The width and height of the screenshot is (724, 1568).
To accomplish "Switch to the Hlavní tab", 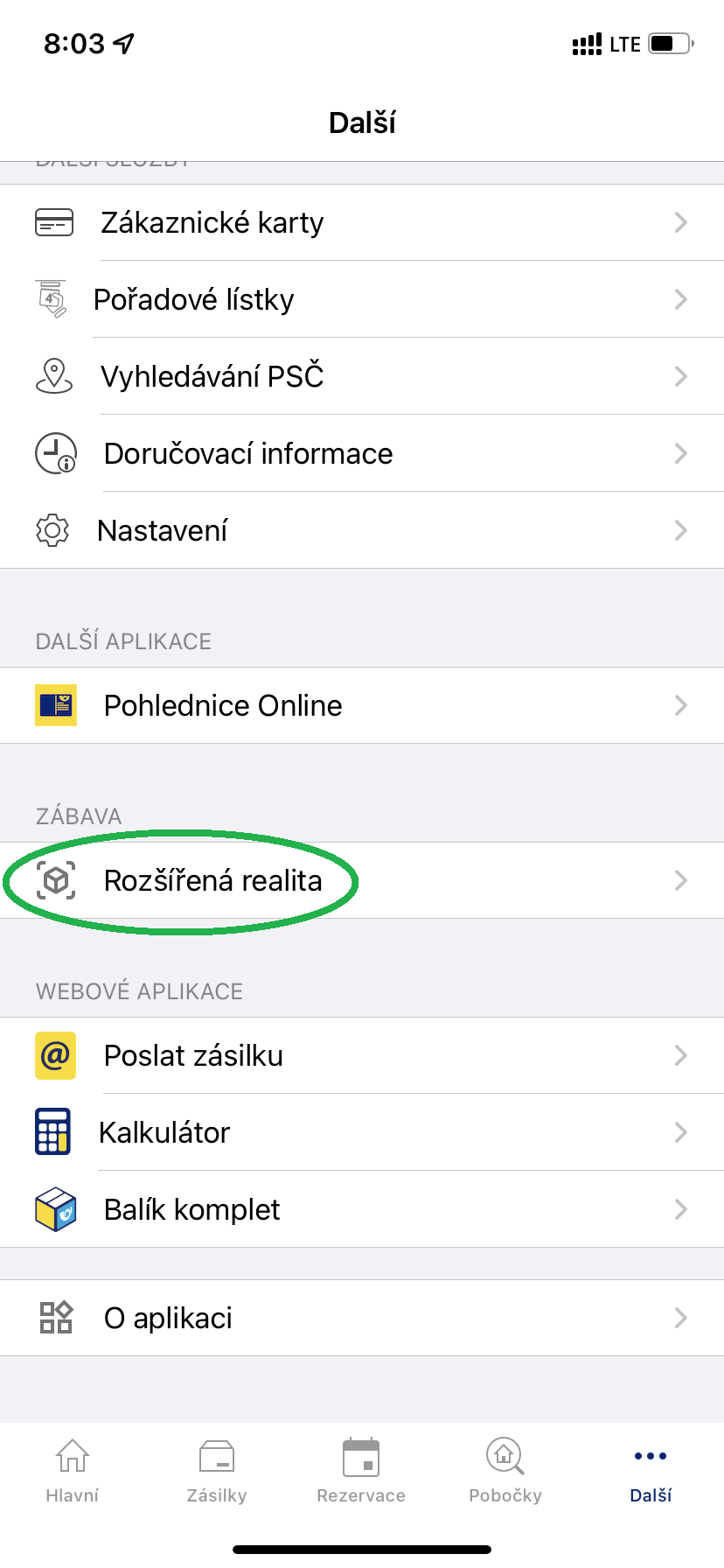I will pyautogui.click(x=73, y=1472).
